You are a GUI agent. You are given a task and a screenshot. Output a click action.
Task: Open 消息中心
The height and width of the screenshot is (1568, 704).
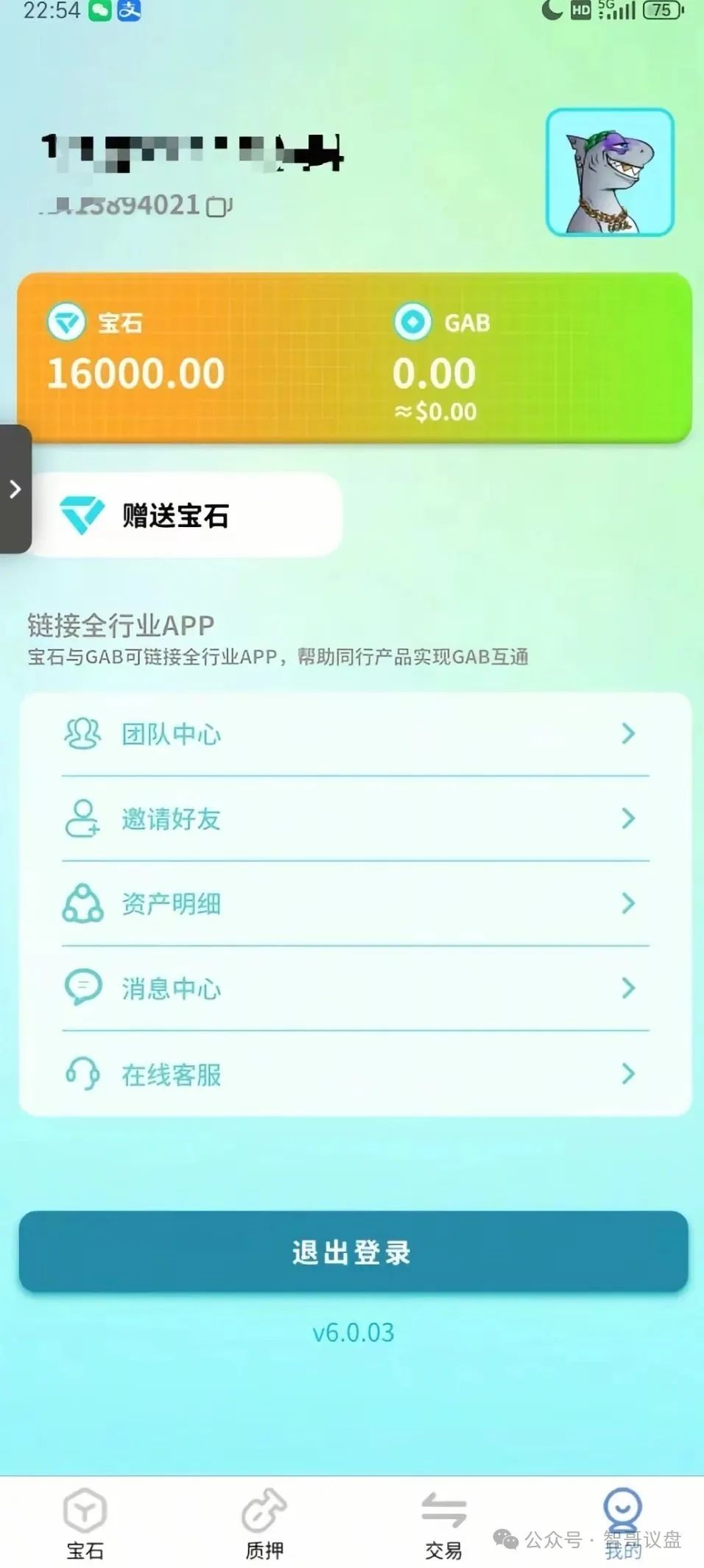(x=355, y=988)
